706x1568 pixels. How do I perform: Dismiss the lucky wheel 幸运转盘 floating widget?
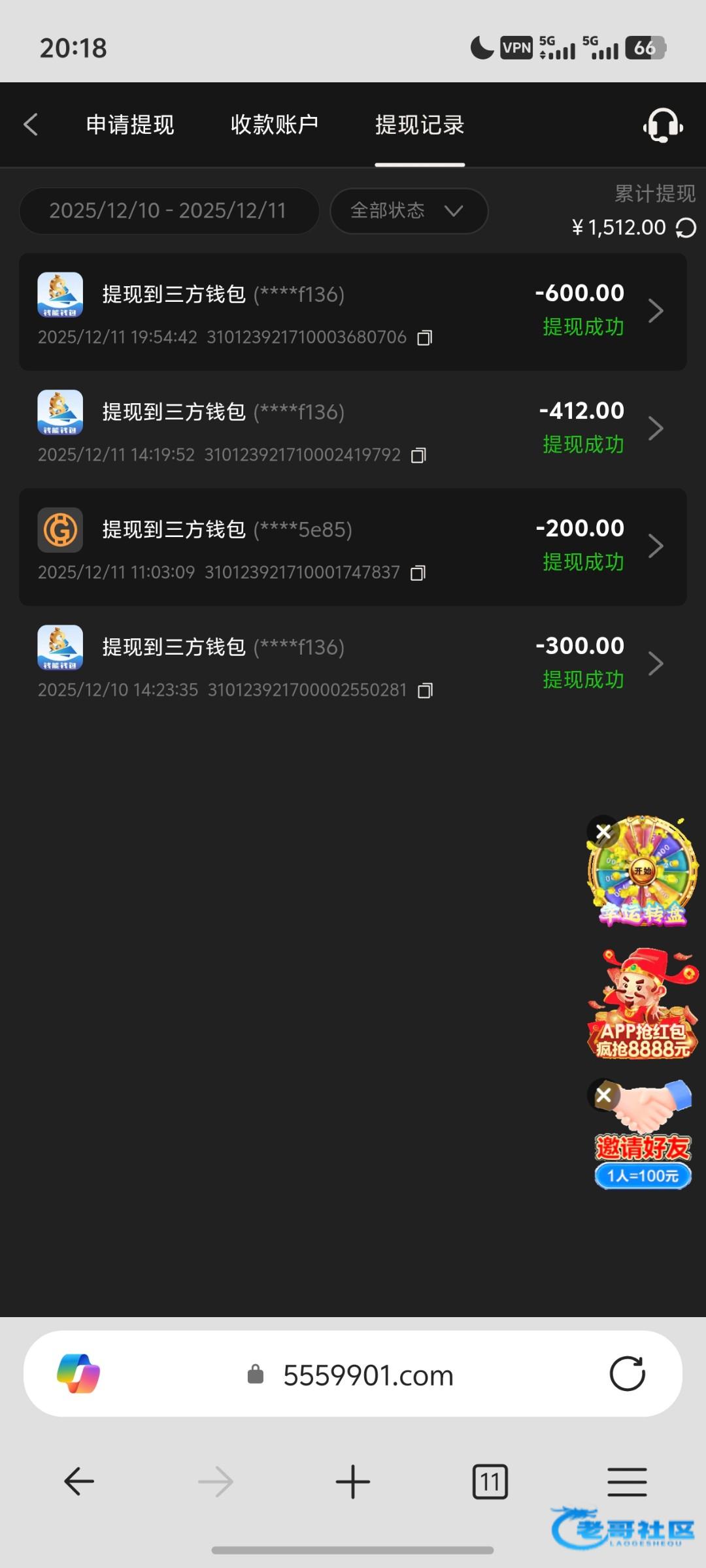point(603,832)
